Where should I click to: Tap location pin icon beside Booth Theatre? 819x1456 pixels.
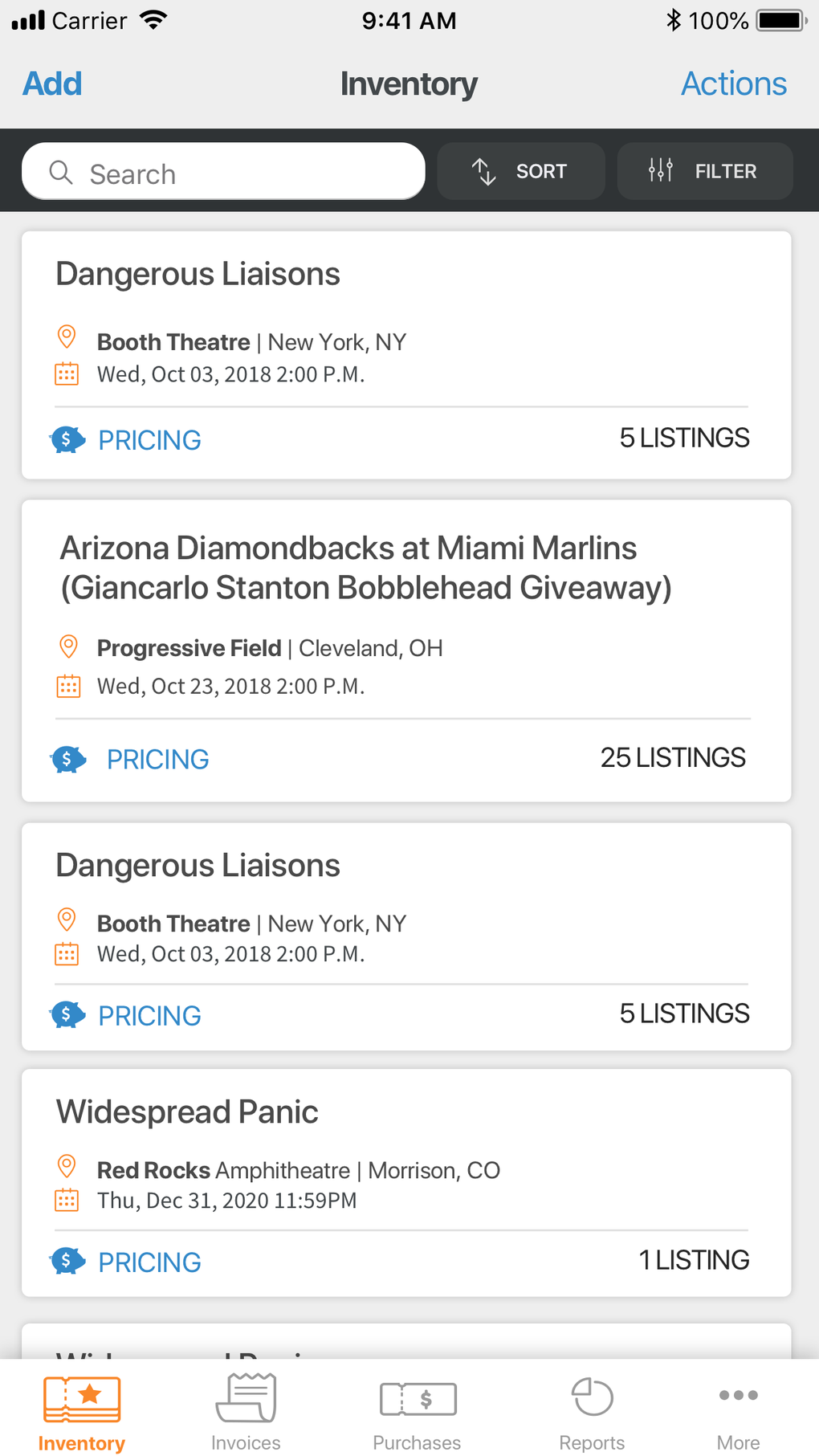click(x=67, y=339)
